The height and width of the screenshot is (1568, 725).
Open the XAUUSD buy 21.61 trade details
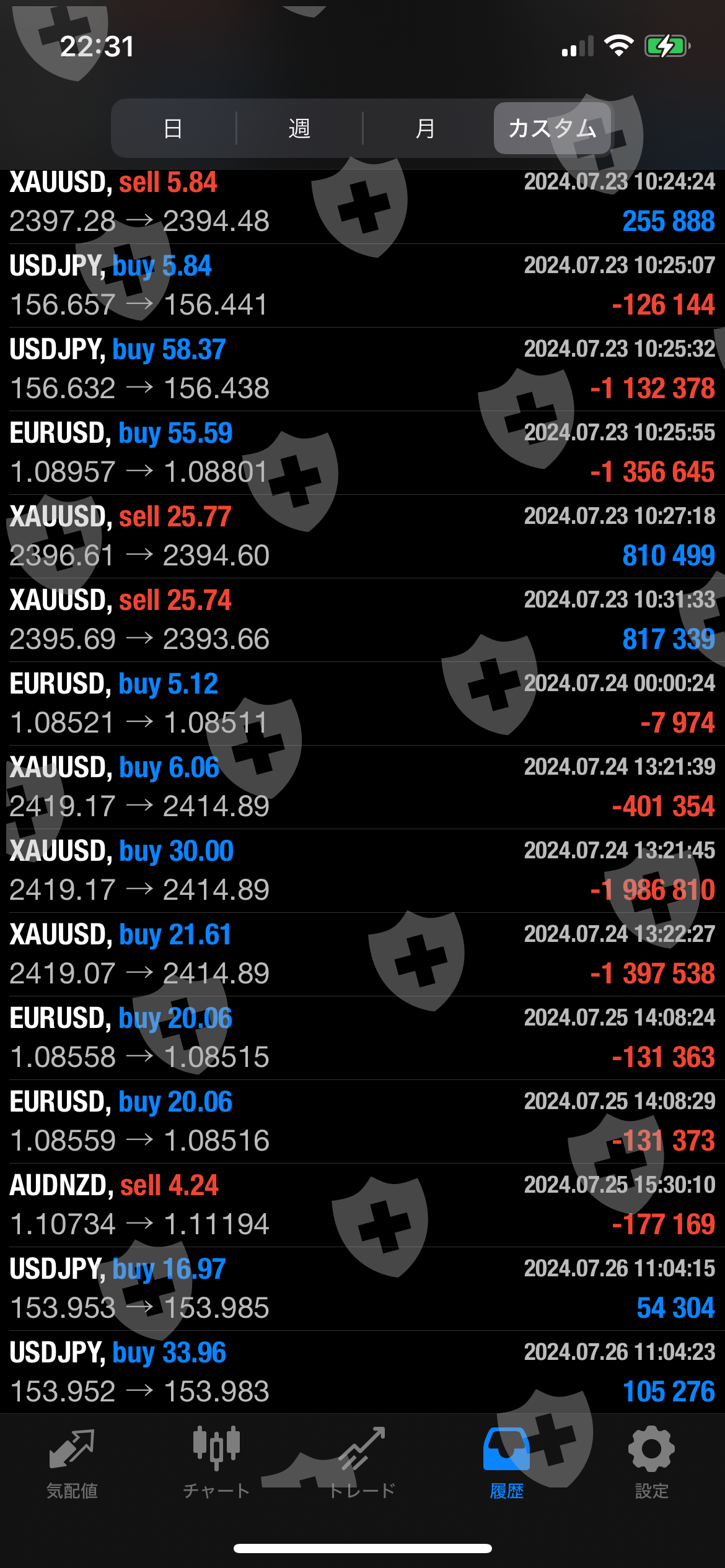pyautogui.click(x=362, y=954)
